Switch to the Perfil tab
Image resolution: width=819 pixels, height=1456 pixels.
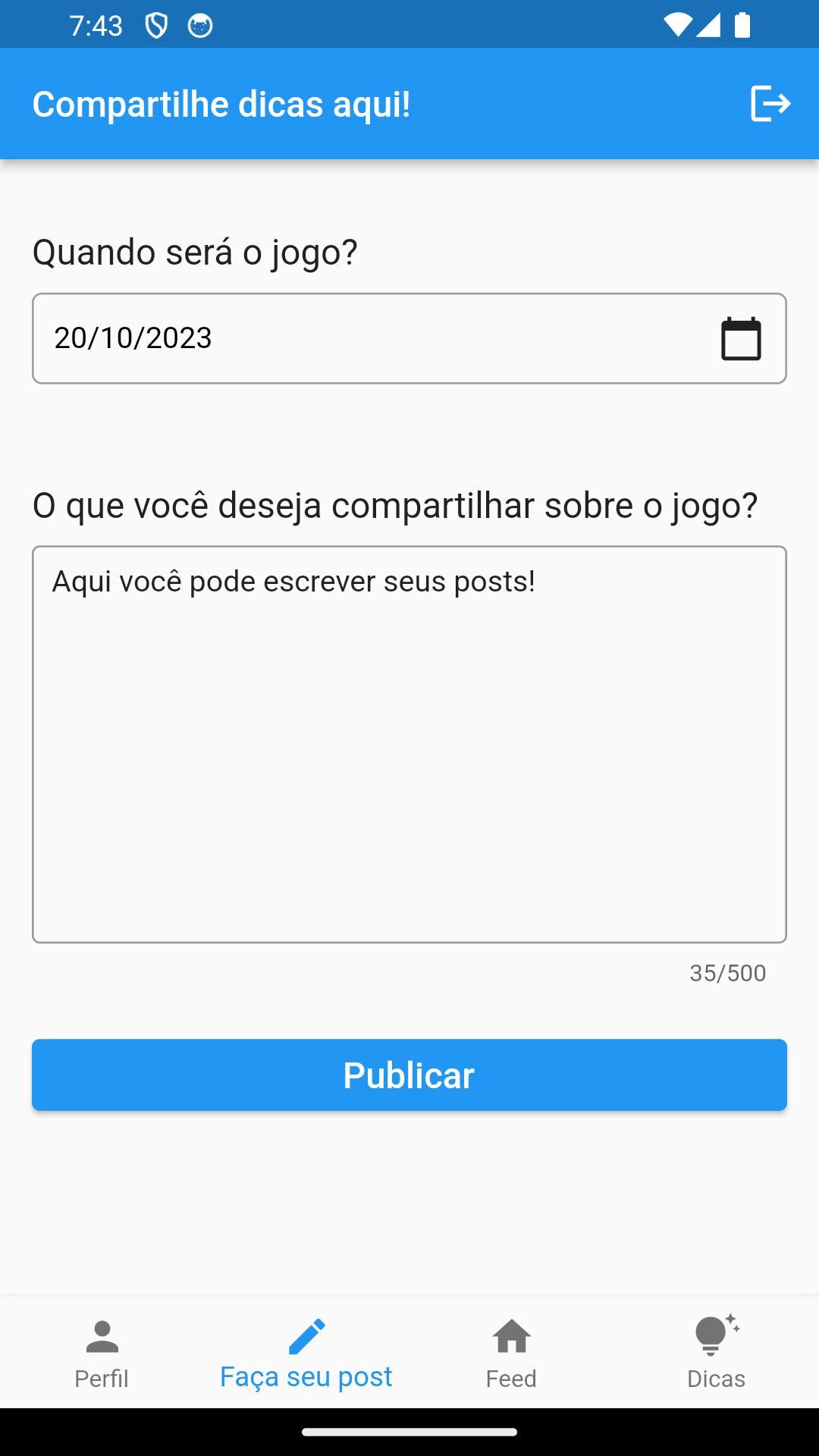point(102,1354)
